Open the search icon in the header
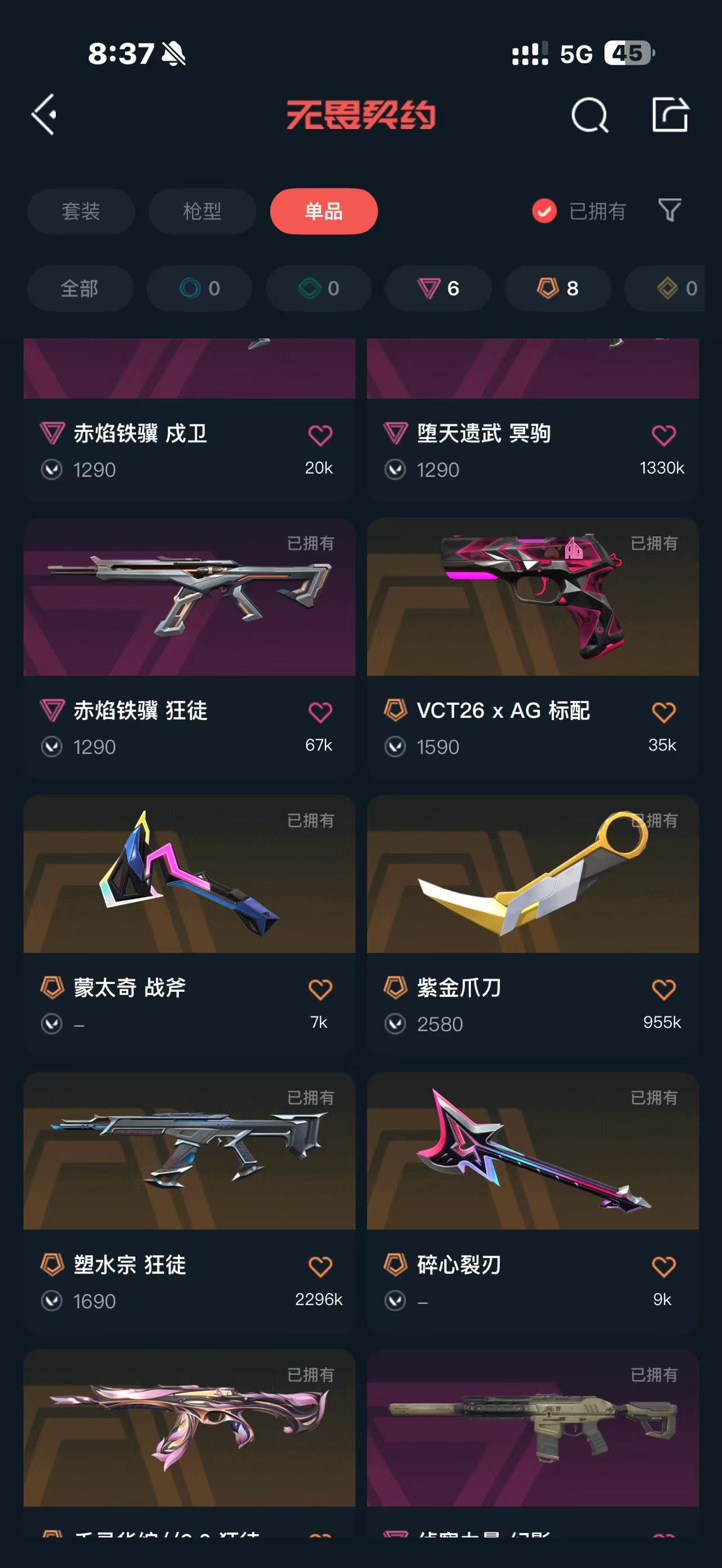Viewport: 722px width, 1568px height. pos(589,114)
